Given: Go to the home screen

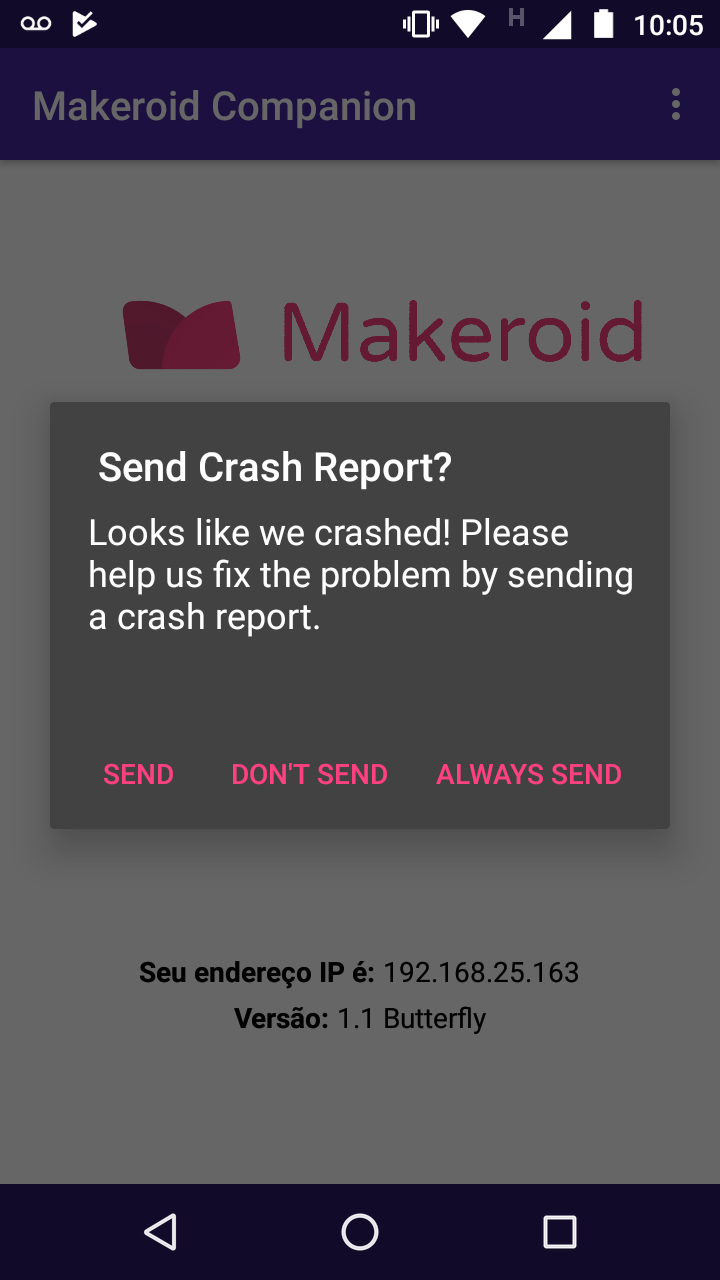Looking at the screenshot, I should coord(360,1231).
